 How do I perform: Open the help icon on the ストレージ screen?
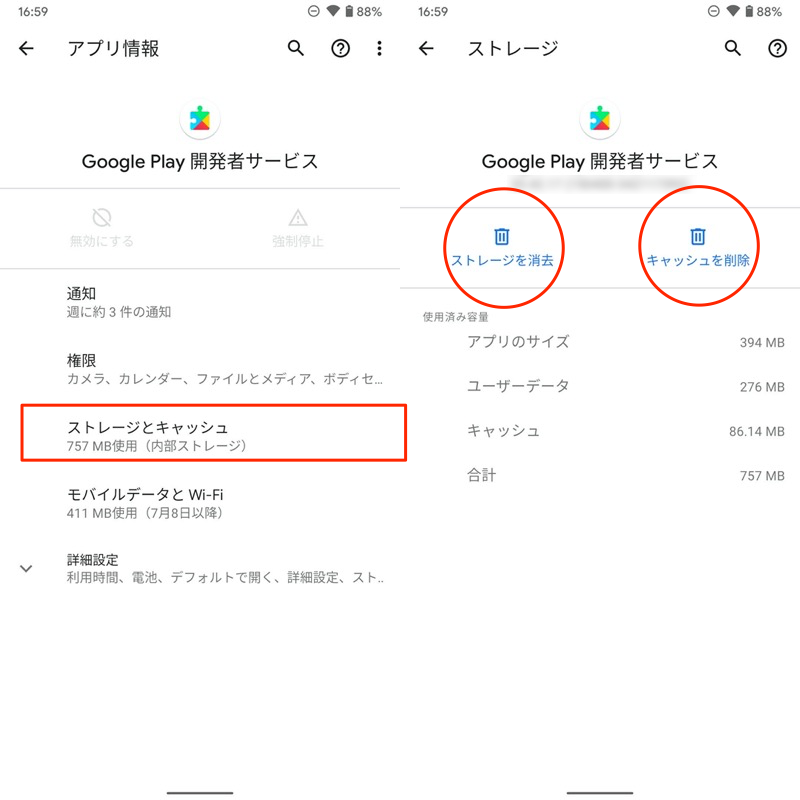777,48
